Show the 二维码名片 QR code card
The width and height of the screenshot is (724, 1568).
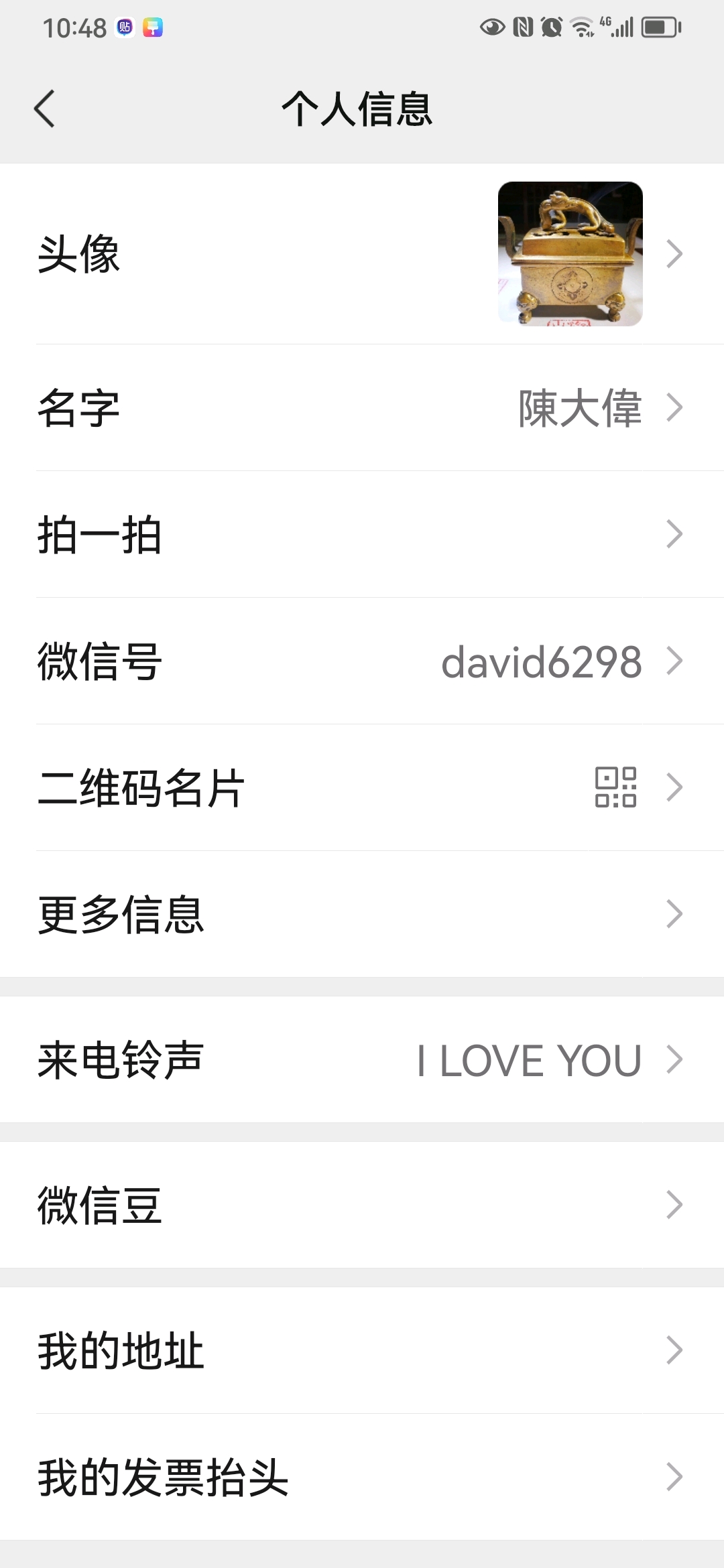pyautogui.click(x=362, y=787)
